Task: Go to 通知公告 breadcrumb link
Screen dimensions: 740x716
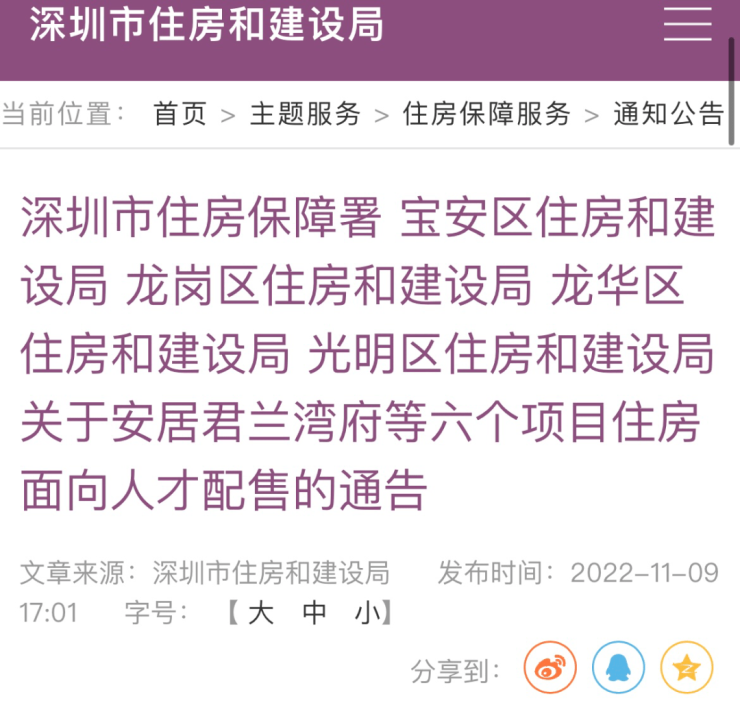Action: coord(668,114)
